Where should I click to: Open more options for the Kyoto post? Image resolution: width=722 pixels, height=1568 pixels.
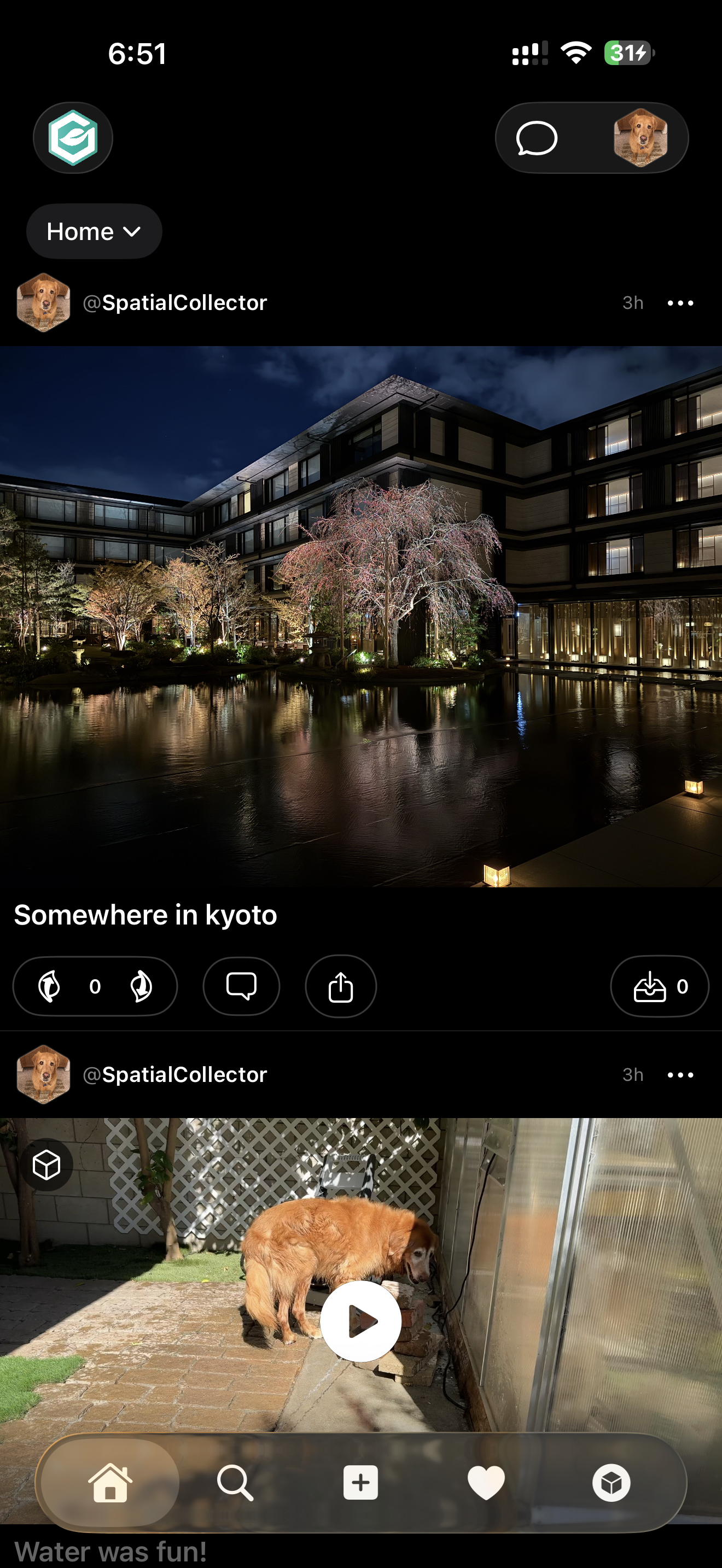pyautogui.click(x=680, y=302)
